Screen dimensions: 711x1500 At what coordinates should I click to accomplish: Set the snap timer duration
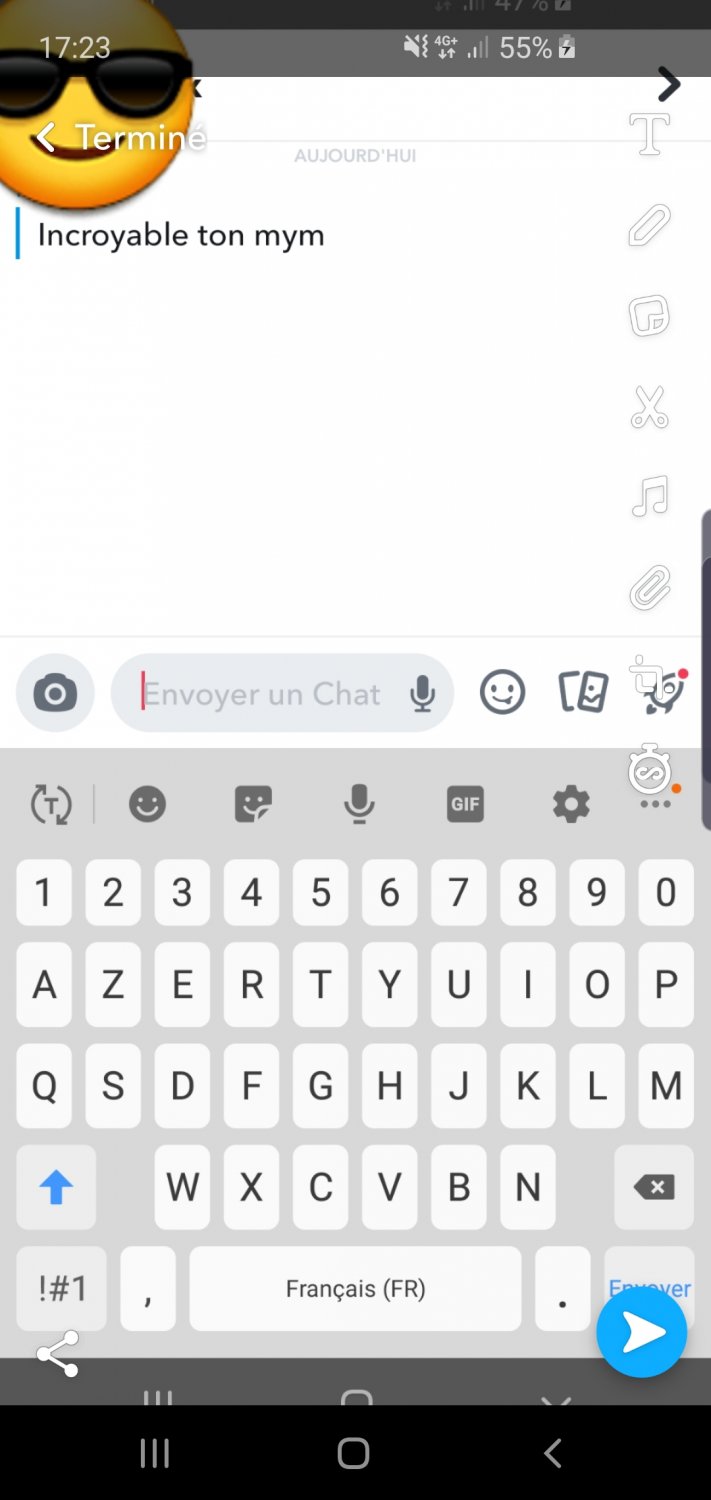pyautogui.click(x=649, y=770)
